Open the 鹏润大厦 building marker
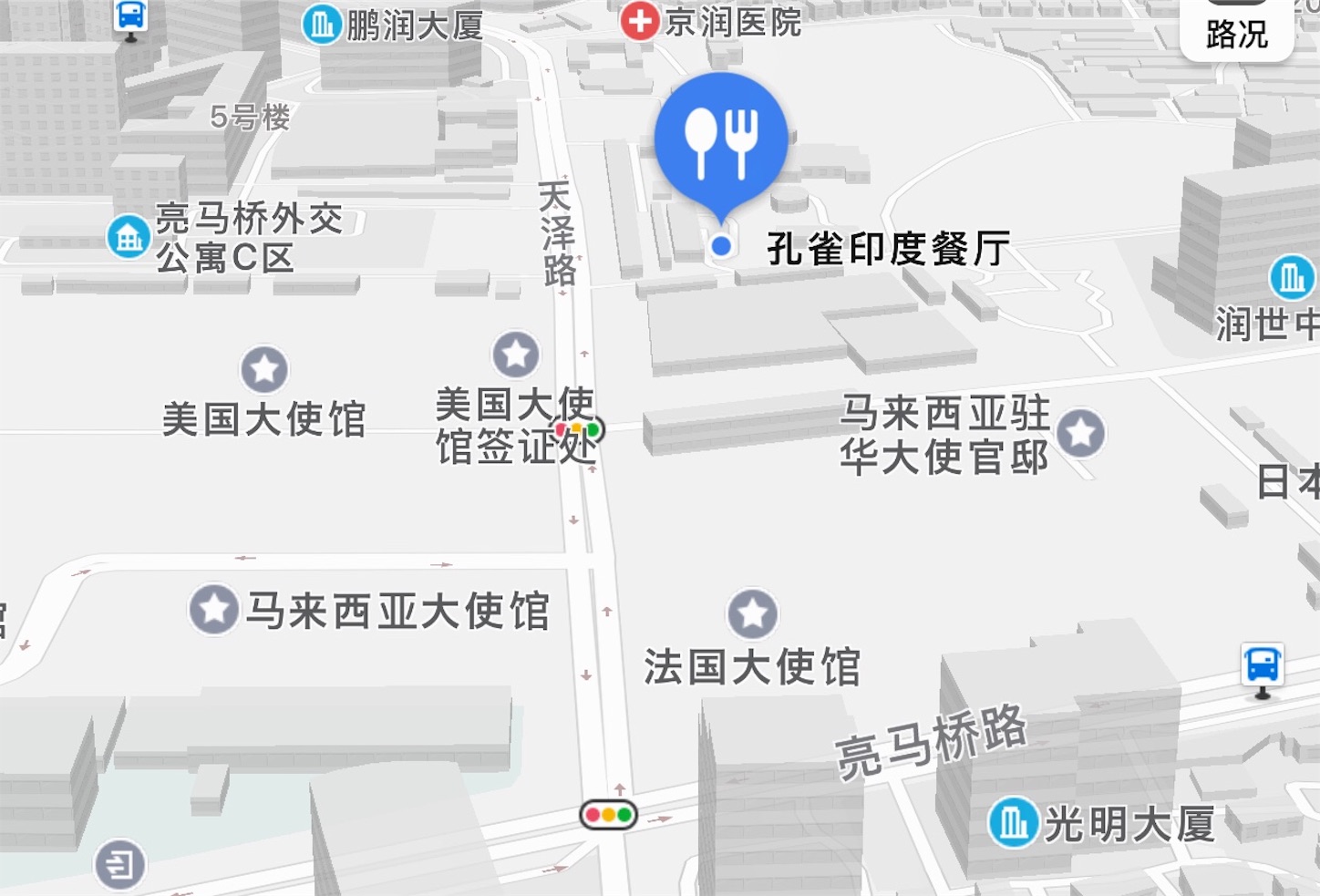The image size is (1320, 896). point(322,25)
